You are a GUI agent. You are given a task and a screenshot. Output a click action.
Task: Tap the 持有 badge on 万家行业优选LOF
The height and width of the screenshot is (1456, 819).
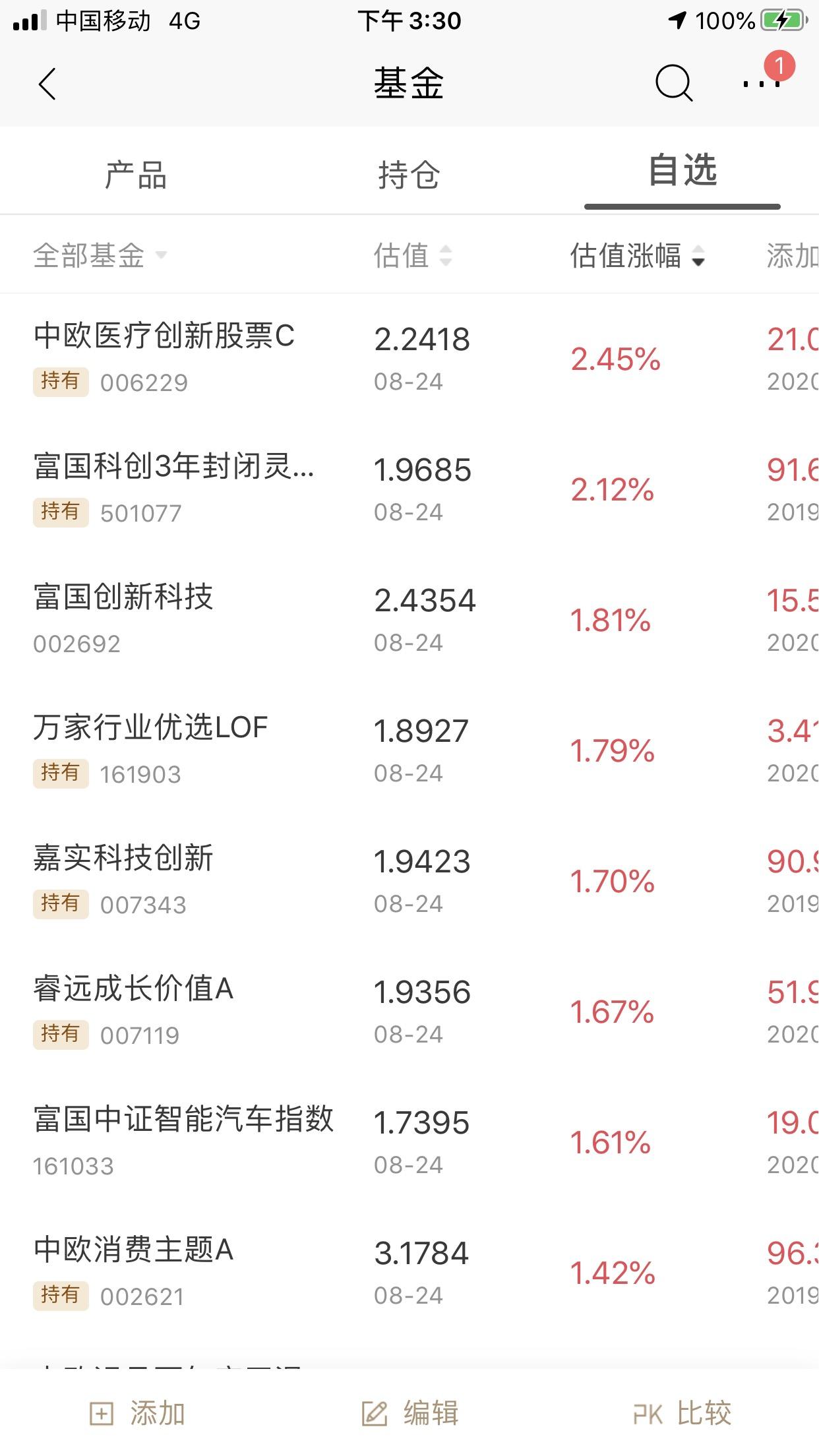click(x=60, y=774)
